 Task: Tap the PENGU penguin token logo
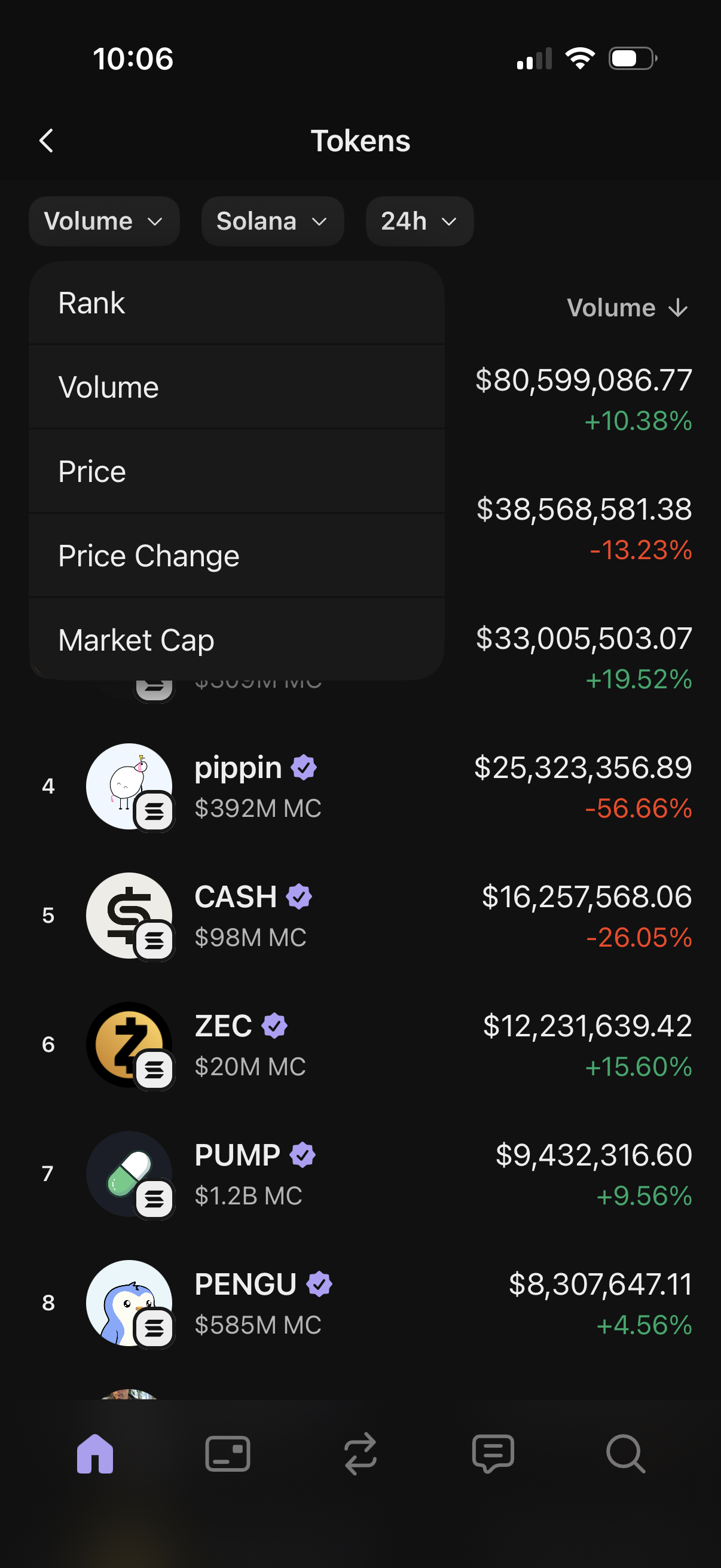pos(130,1304)
